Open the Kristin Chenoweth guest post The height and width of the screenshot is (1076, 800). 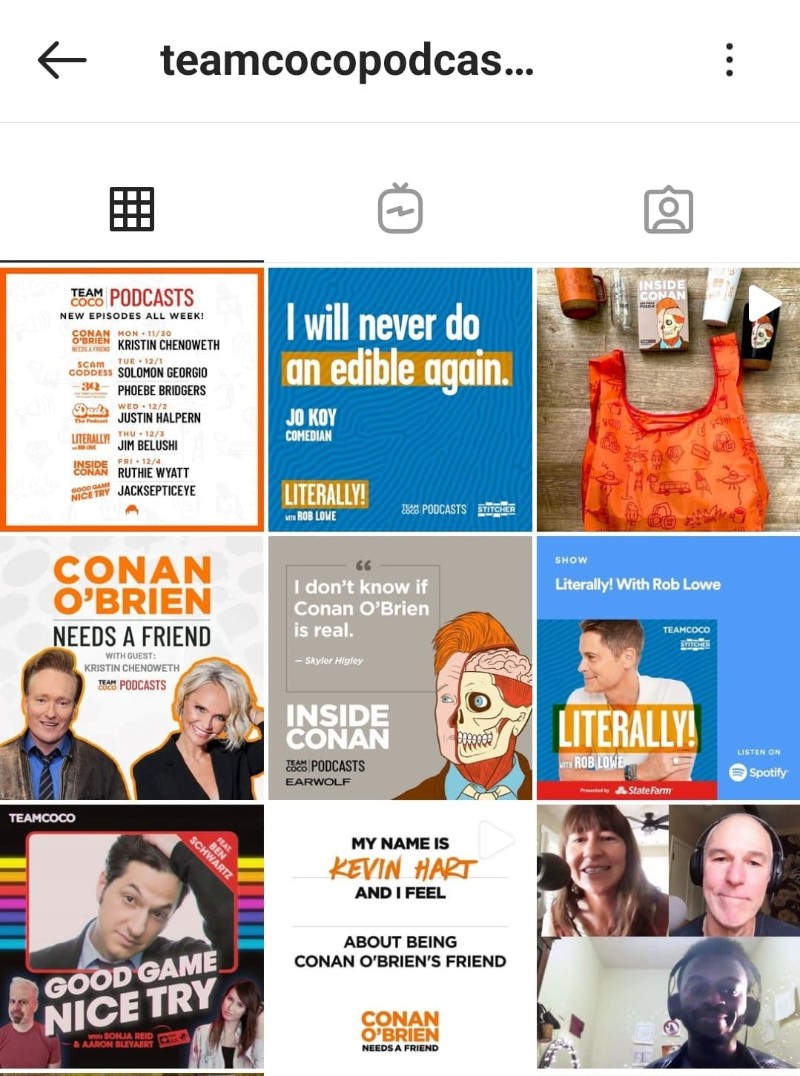[x=132, y=667]
